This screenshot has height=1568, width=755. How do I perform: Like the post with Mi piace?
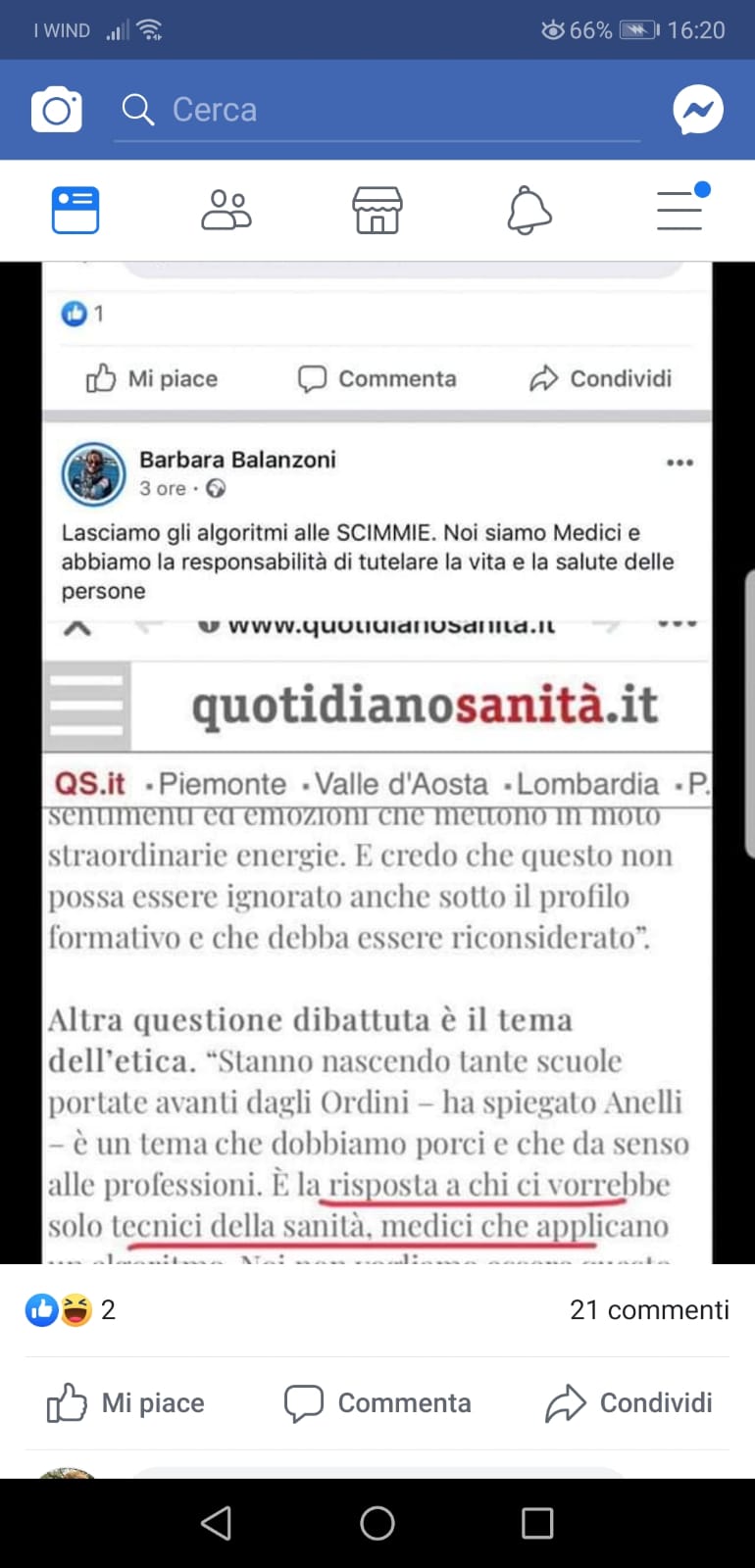(126, 1403)
